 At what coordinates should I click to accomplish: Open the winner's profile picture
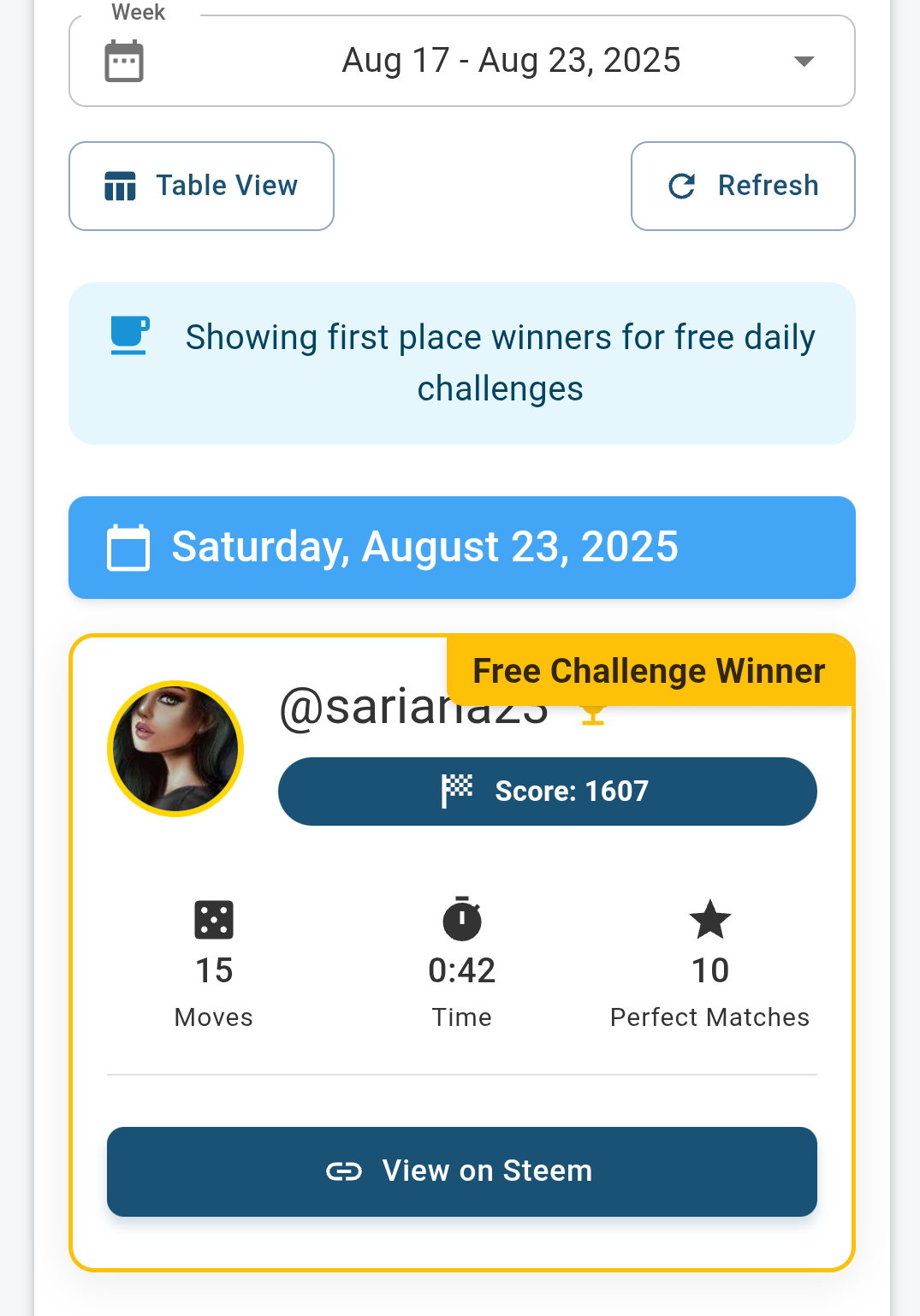click(x=175, y=749)
